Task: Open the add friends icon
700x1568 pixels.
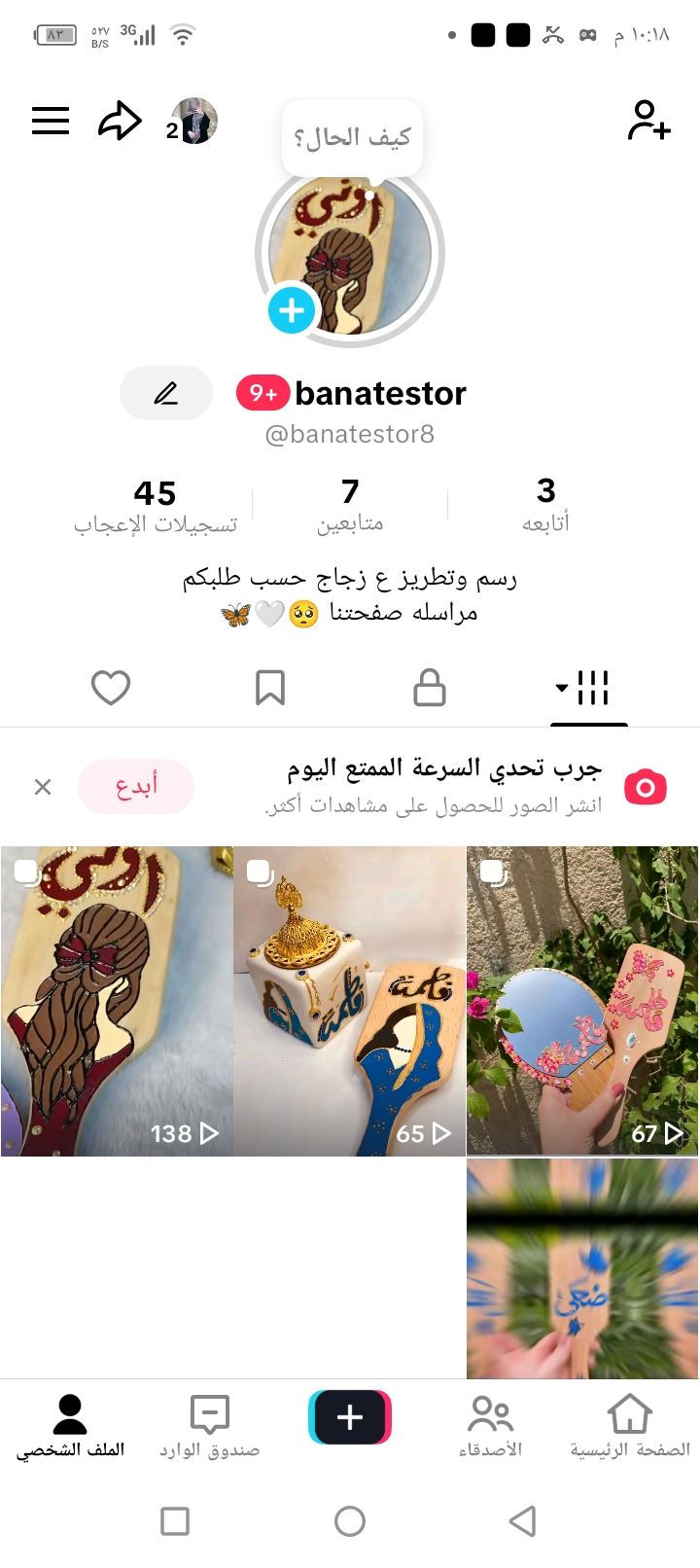Action: (648, 122)
